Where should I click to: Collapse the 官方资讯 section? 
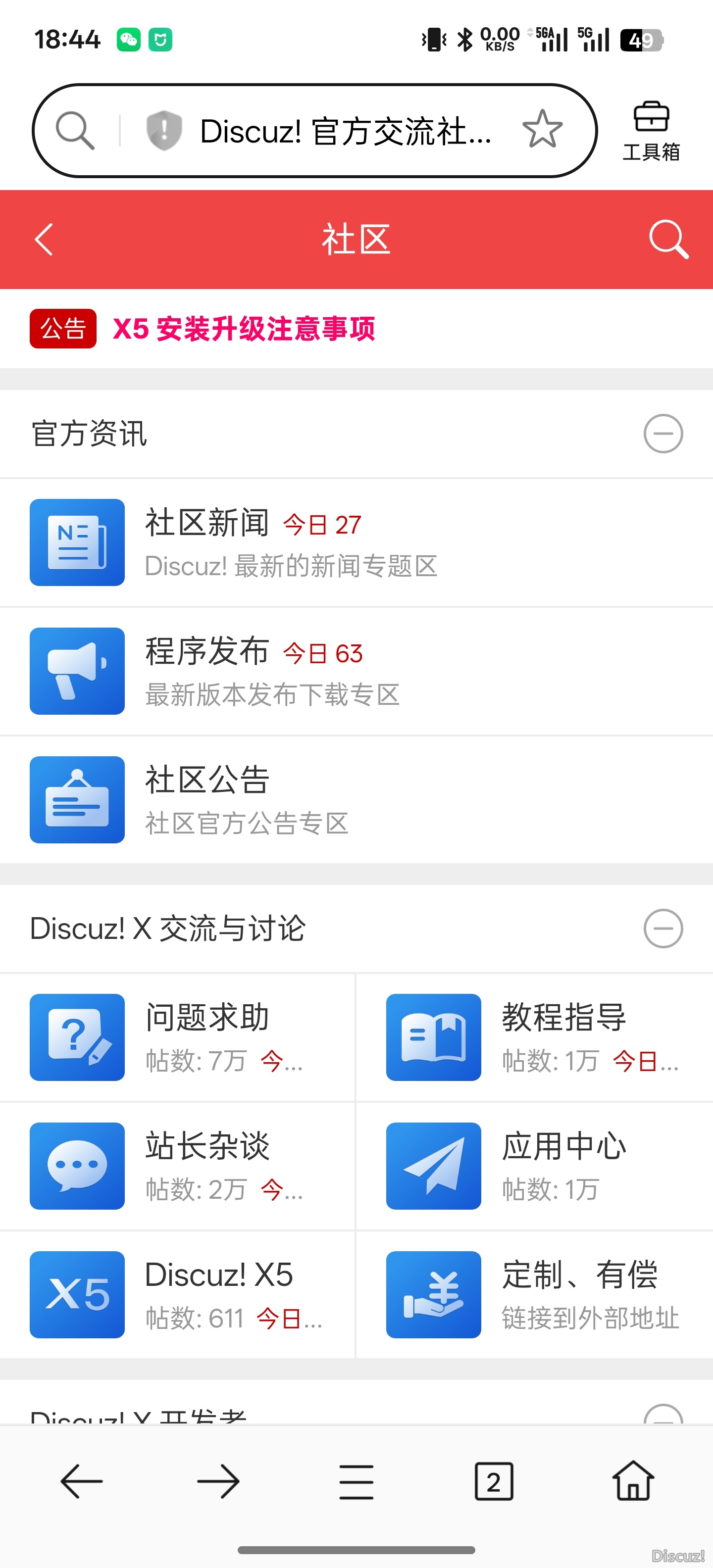(662, 434)
